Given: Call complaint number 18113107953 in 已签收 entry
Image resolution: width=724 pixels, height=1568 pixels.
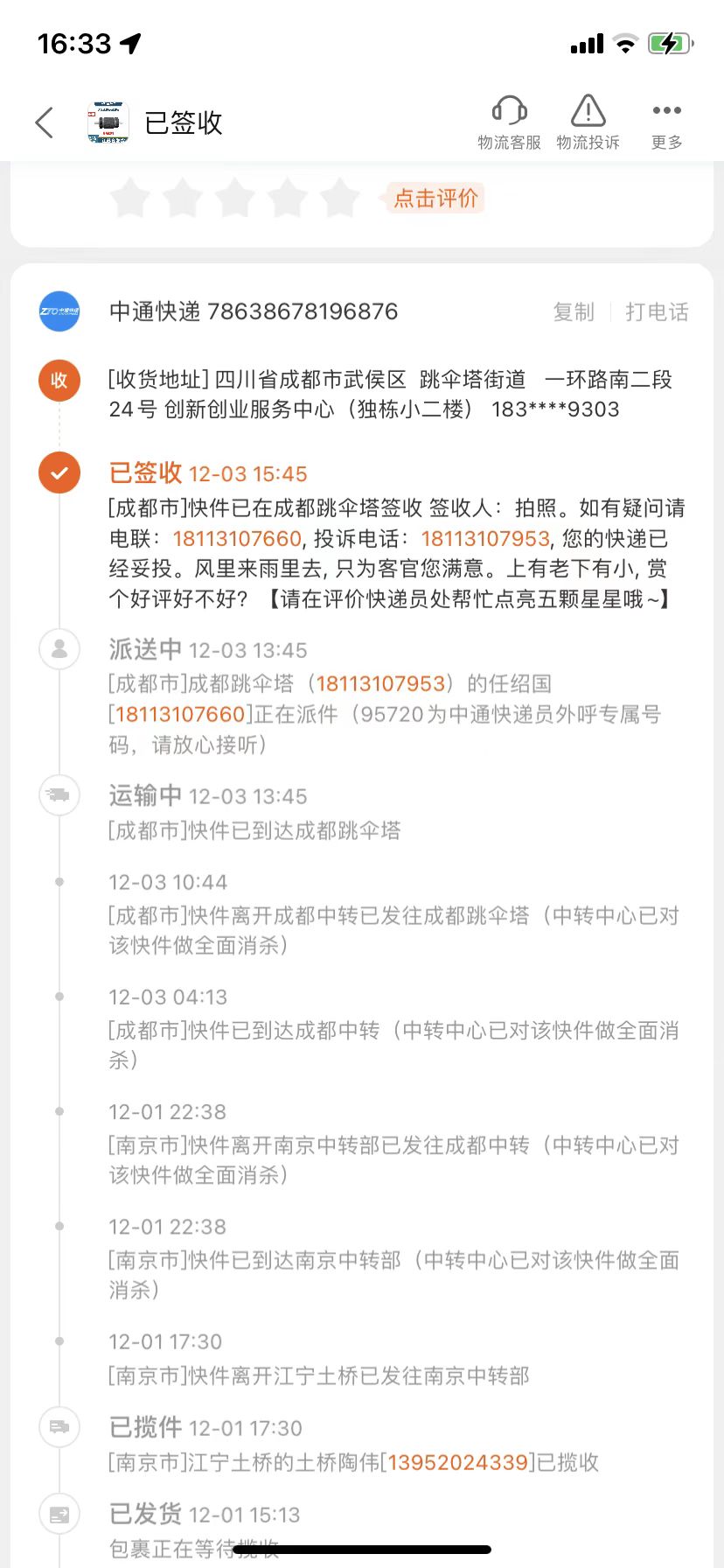Looking at the screenshot, I should pos(485,538).
